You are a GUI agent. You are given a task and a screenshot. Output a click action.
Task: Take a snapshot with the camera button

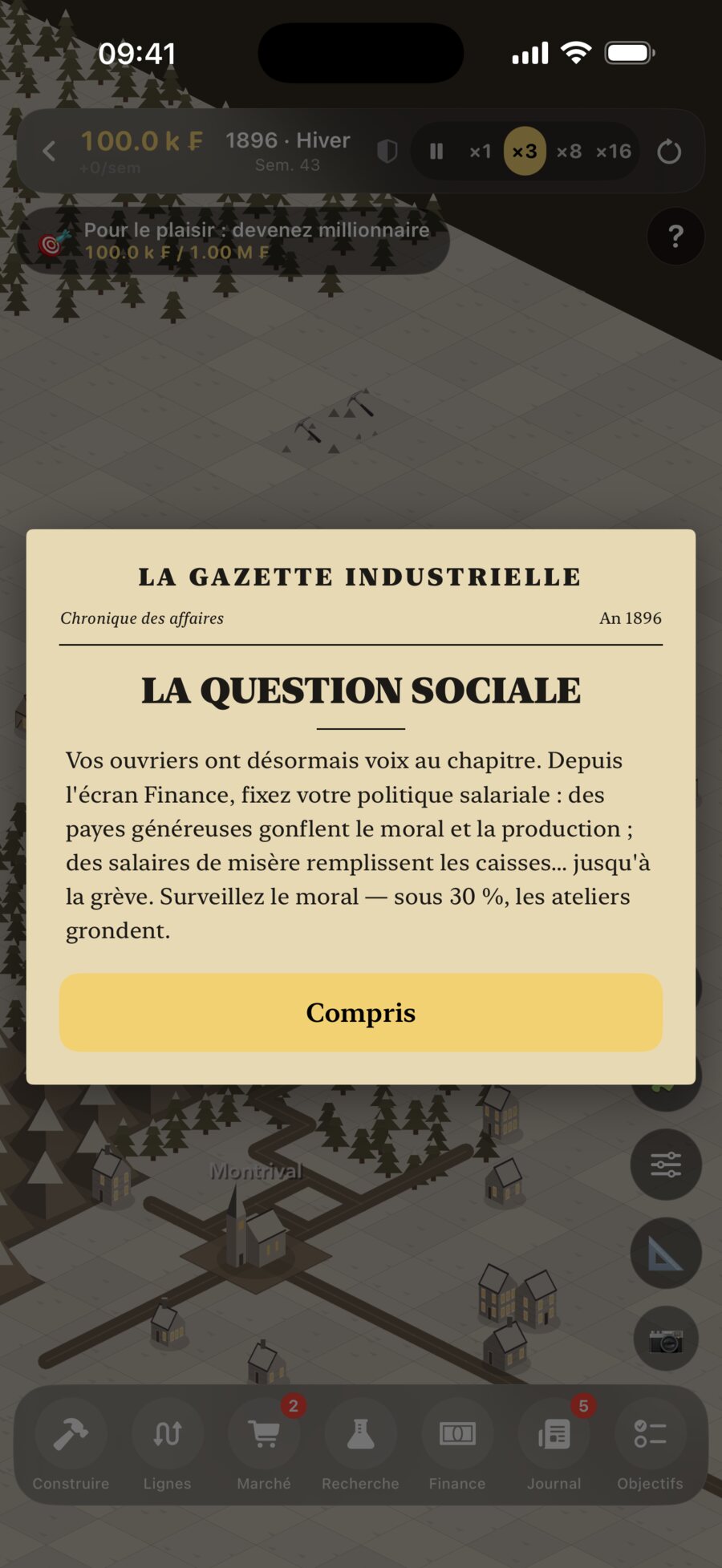(x=666, y=1339)
